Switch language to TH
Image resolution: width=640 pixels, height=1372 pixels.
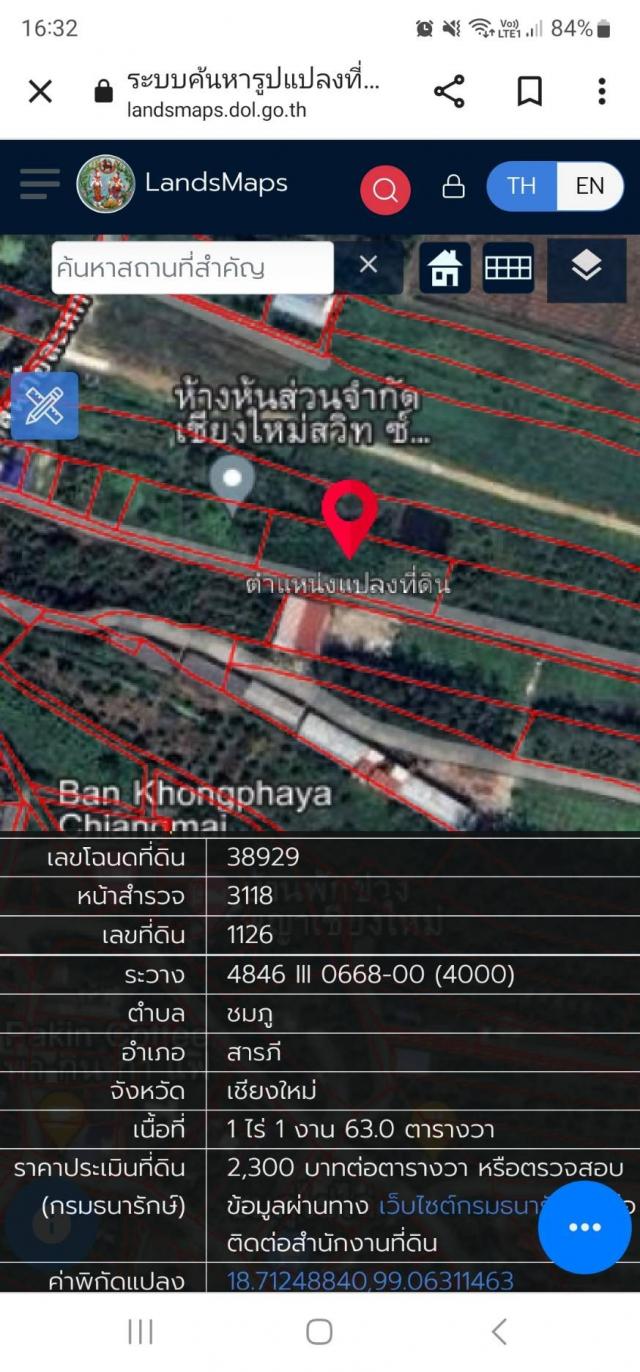521,186
